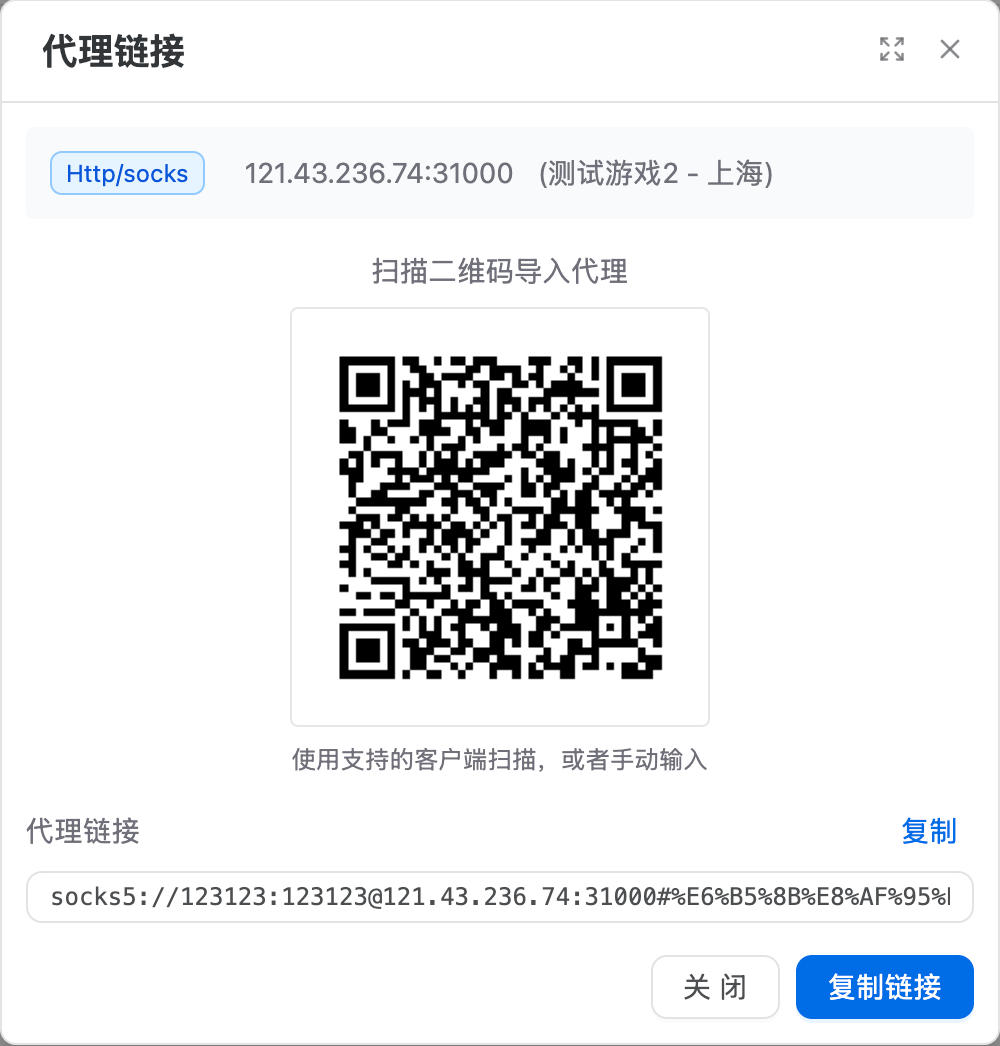Click inside the QR code container
Screen dimensions: 1000x1046
pyautogui.click(x=499, y=515)
